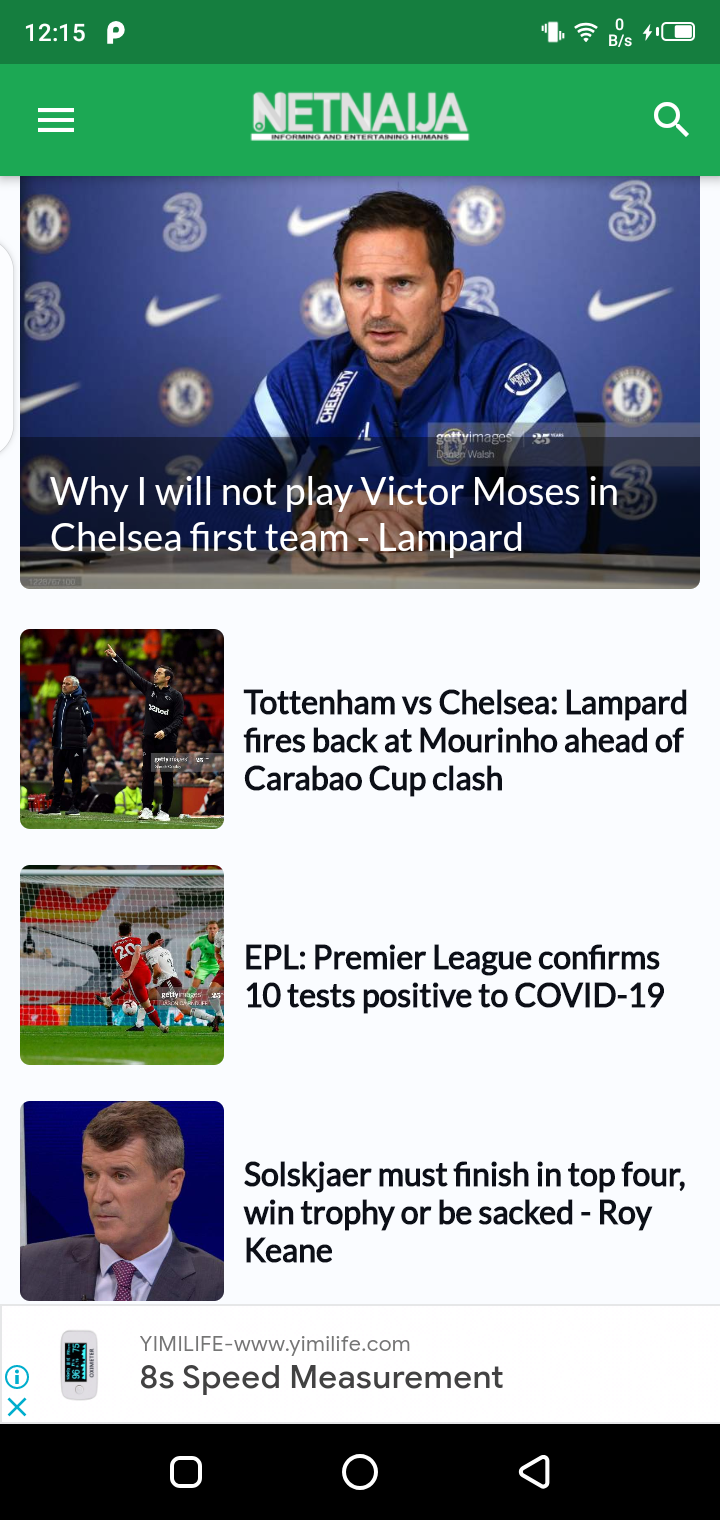Go back using the system back button

pyautogui.click(x=534, y=1471)
